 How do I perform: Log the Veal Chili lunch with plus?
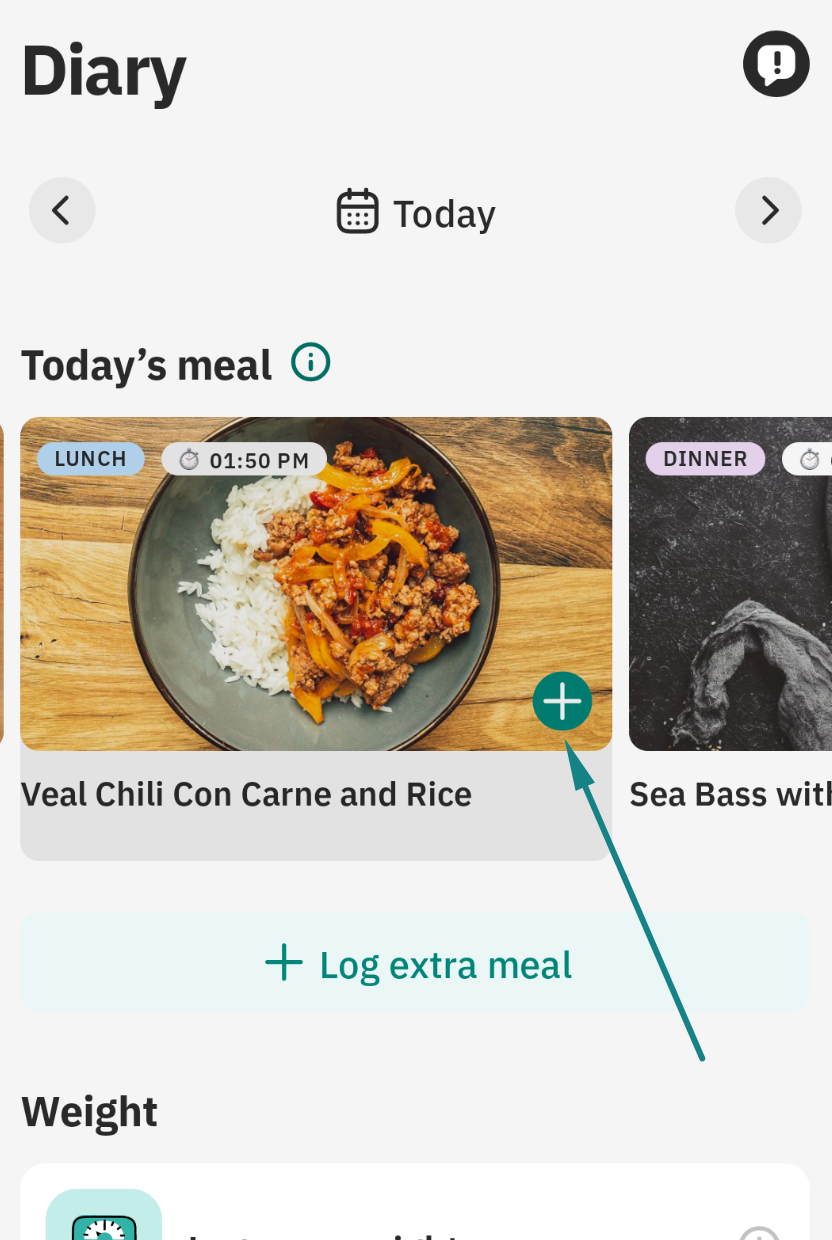click(562, 702)
